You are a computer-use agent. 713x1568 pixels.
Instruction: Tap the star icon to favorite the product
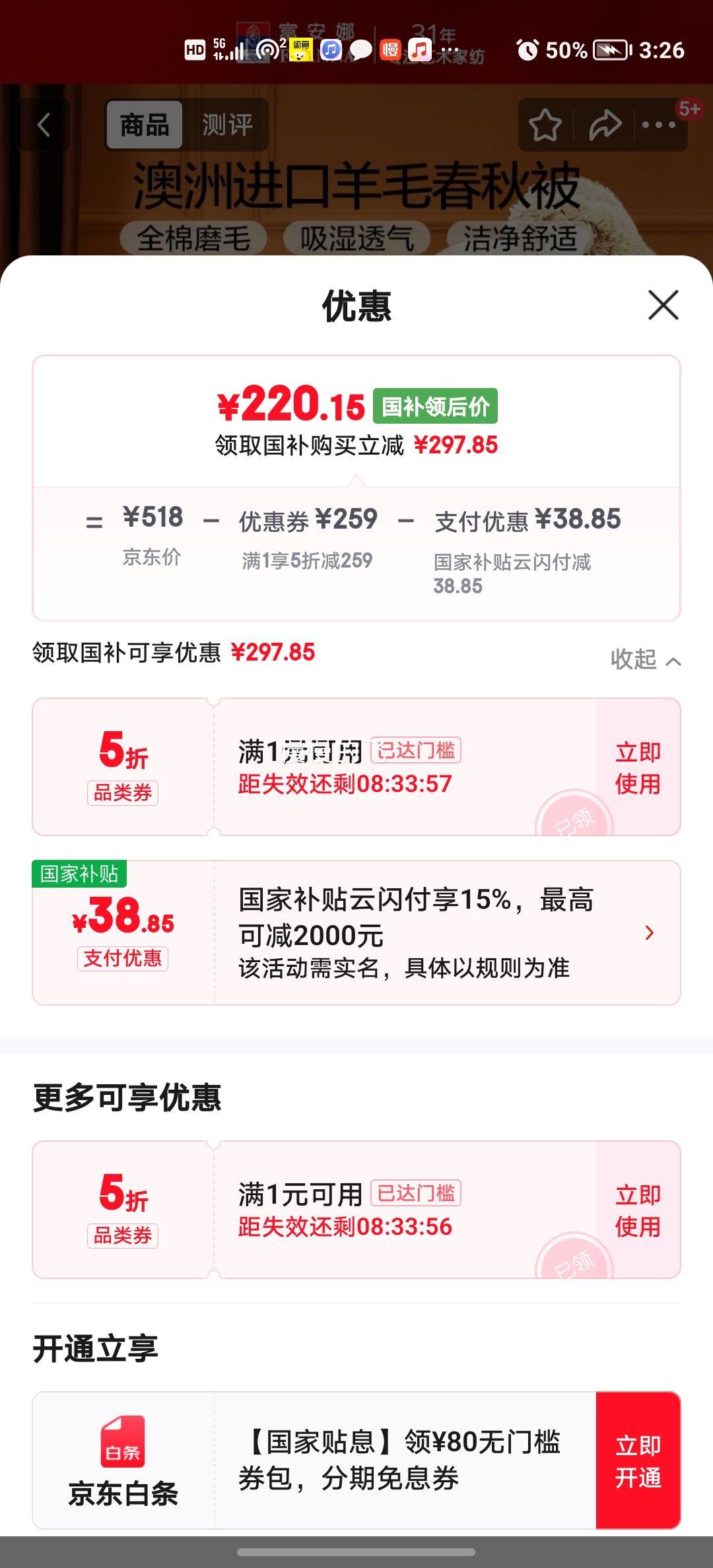click(546, 124)
